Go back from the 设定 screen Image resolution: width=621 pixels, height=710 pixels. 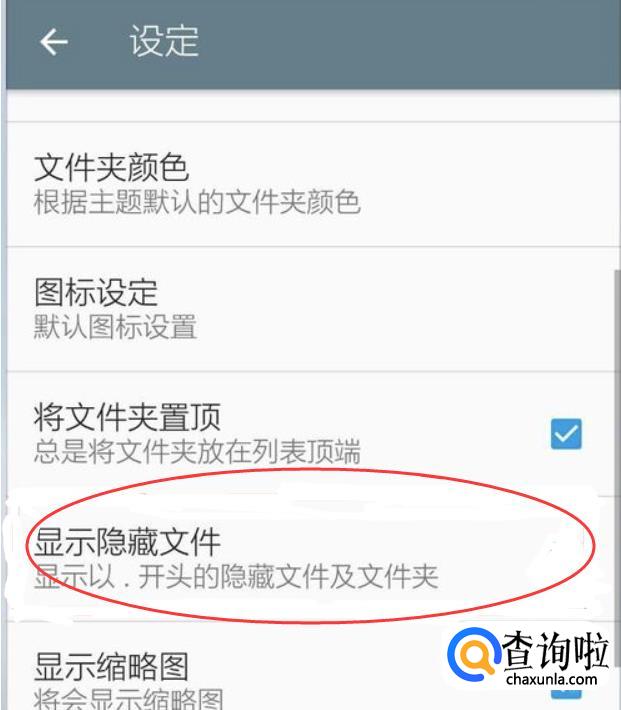[54, 42]
